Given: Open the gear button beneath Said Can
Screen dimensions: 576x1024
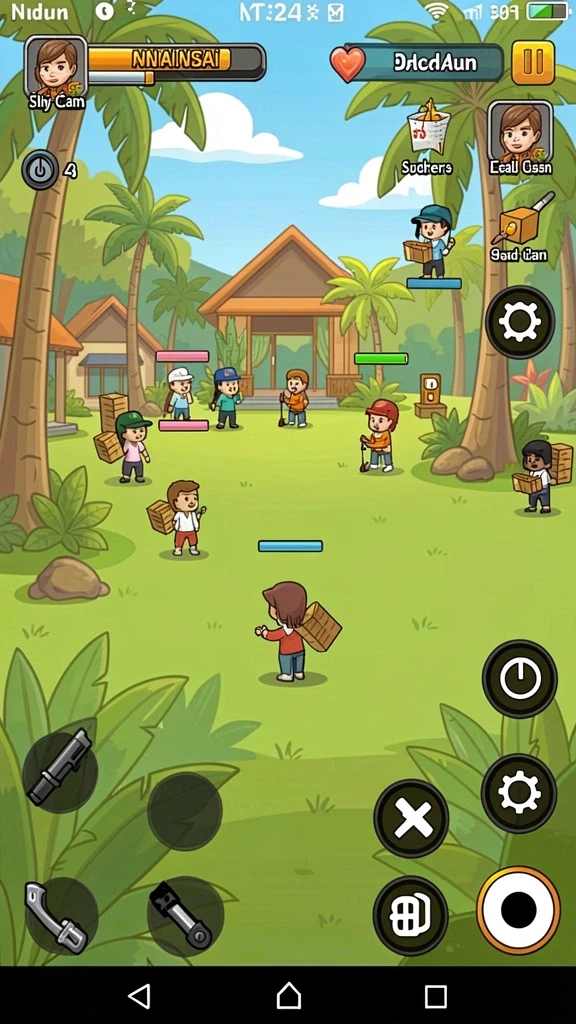Looking at the screenshot, I should click(520, 322).
